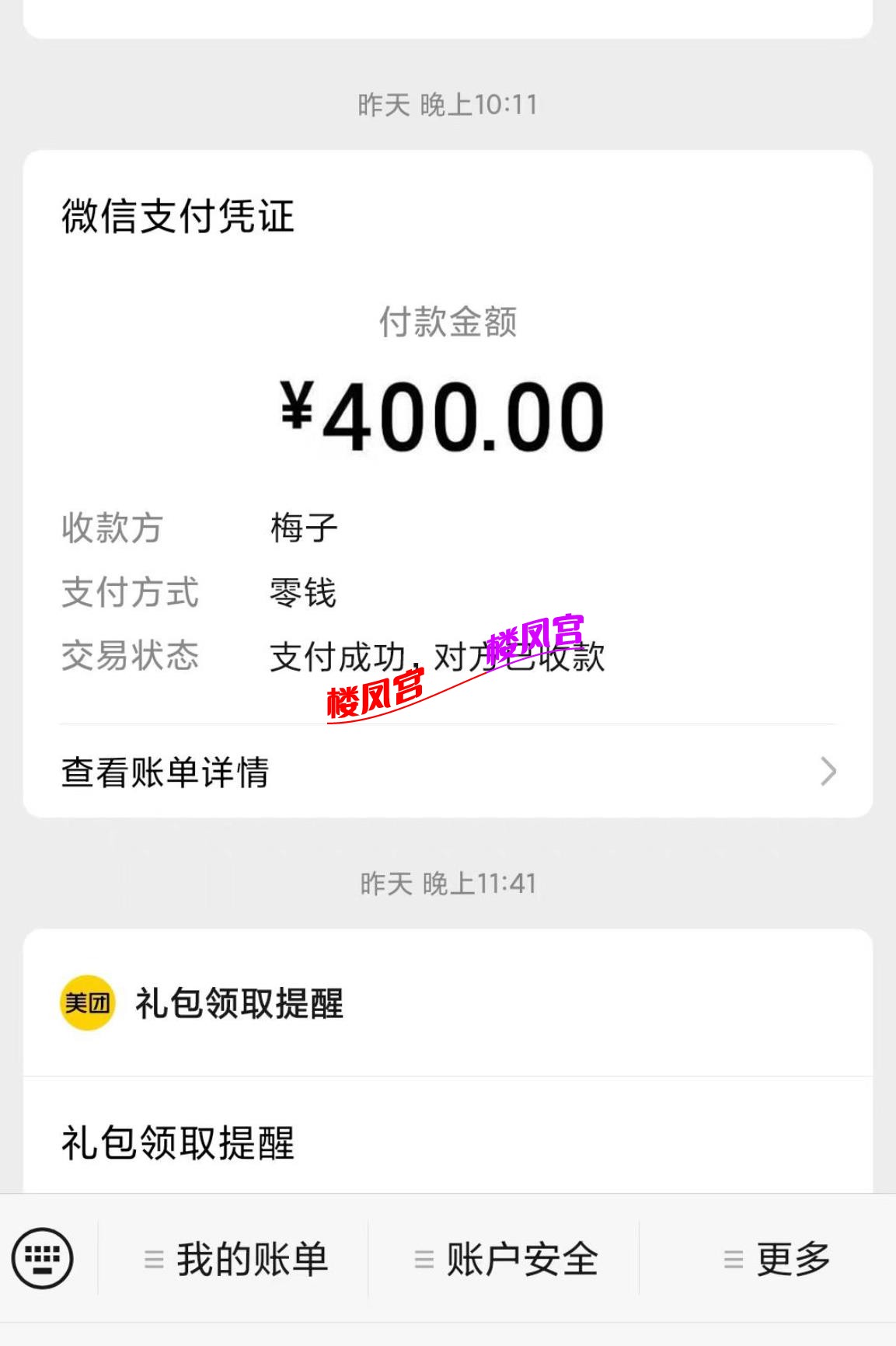Open 账户安全 in the bottom menu
Image resolution: width=896 pixels, height=1346 pixels.
click(522, 1257)
